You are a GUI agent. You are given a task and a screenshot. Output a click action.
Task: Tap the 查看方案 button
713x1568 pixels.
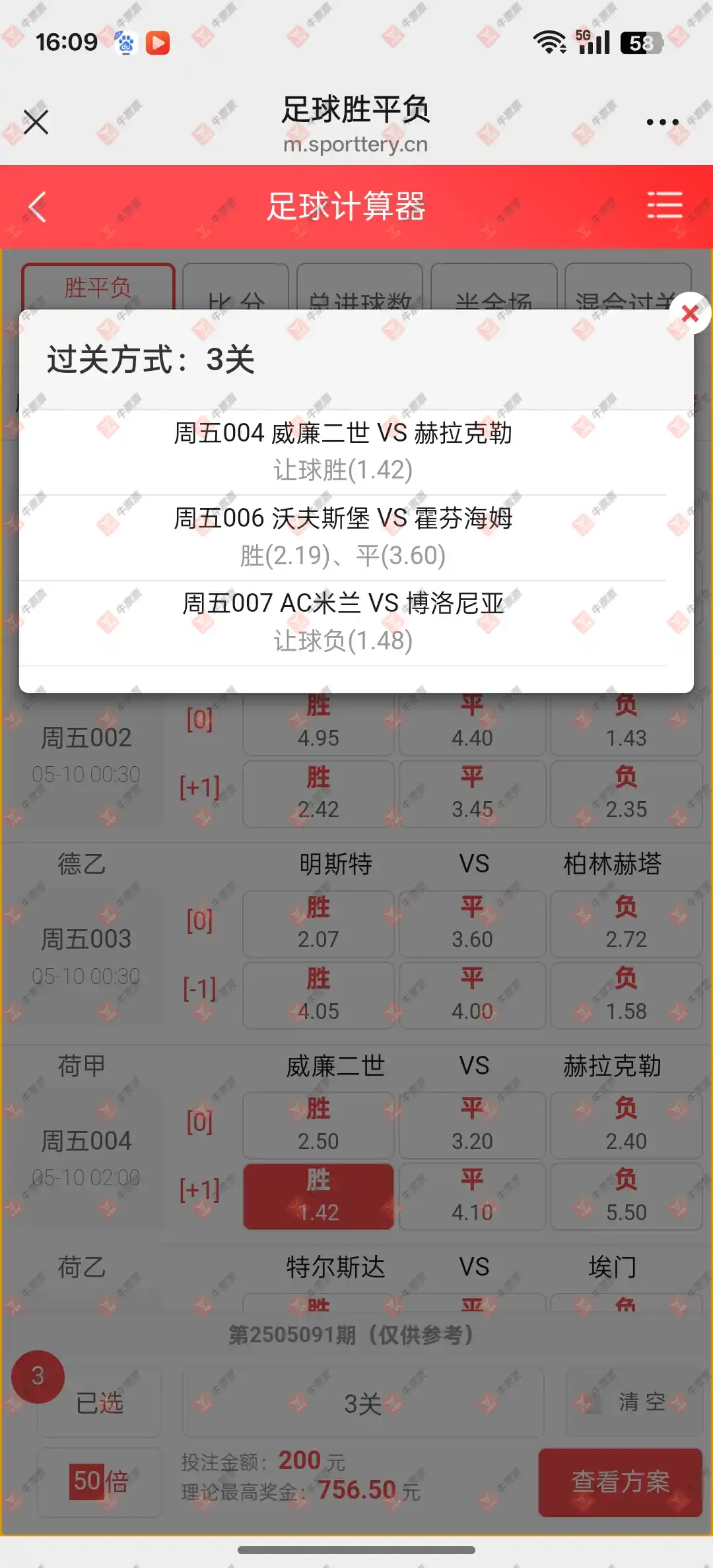coord(620,1482)
